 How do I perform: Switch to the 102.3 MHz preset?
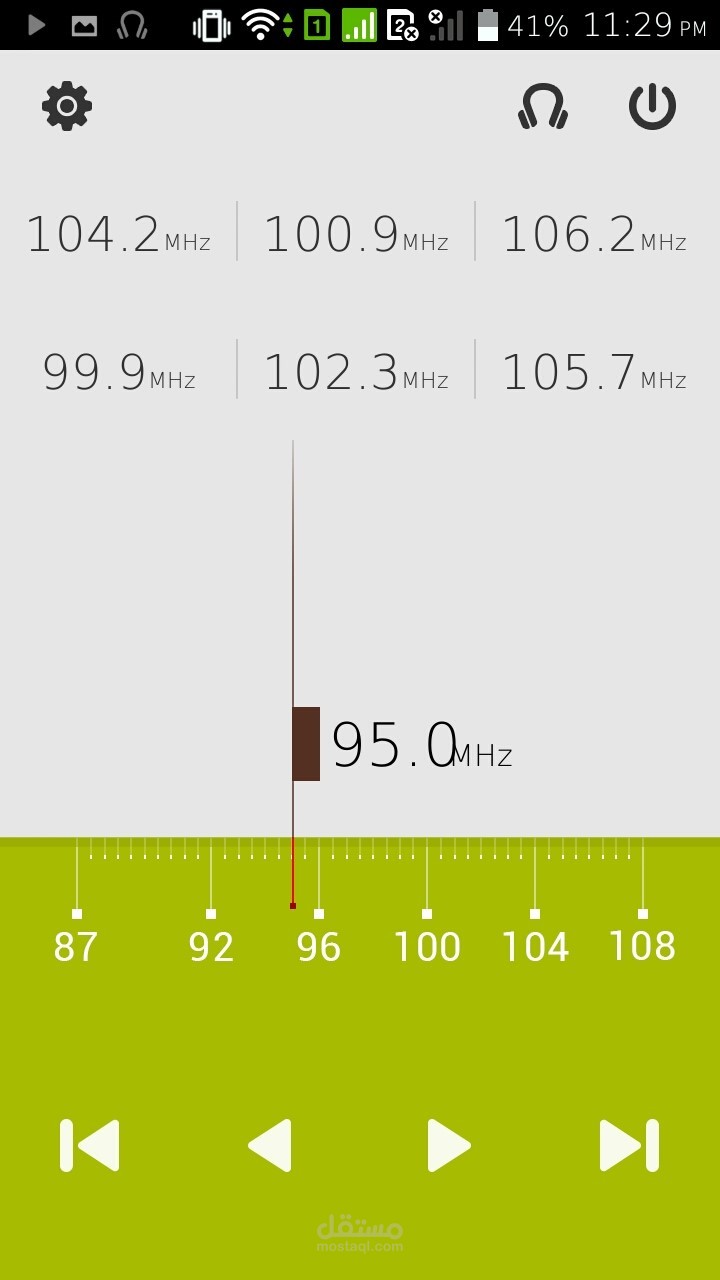[356, 373]
